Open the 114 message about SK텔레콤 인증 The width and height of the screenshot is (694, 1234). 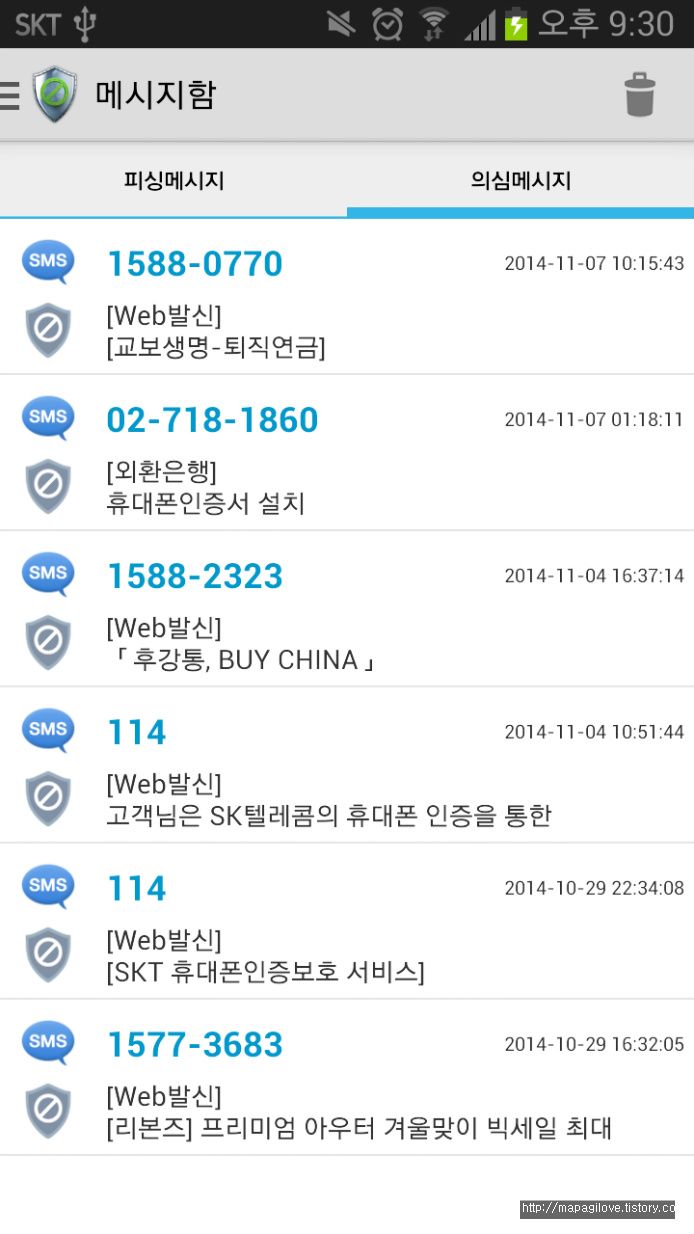(347, 765)
